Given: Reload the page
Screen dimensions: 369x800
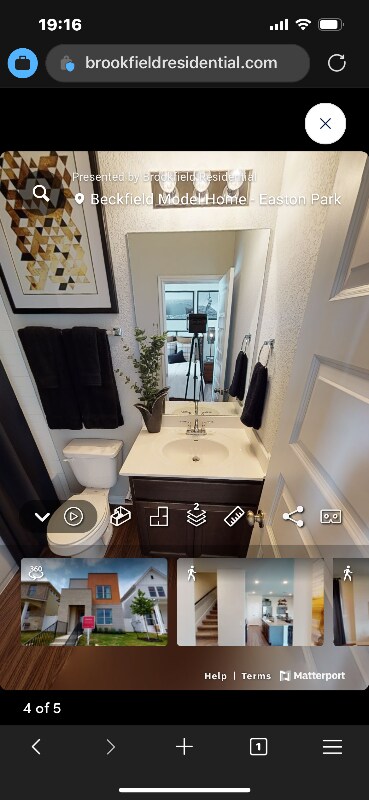Looking at the screenshot, I should point(336,63).
